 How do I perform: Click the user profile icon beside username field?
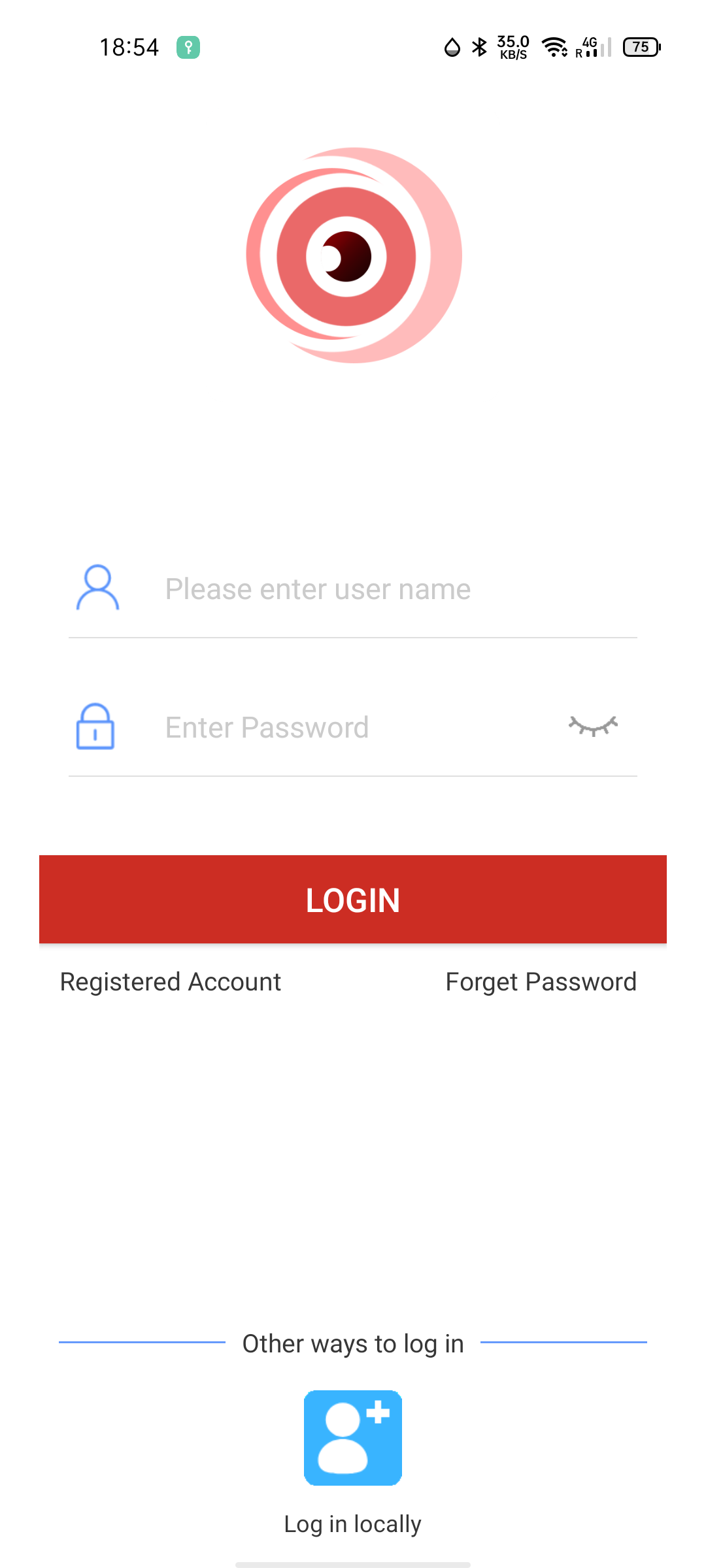[97, 589]
